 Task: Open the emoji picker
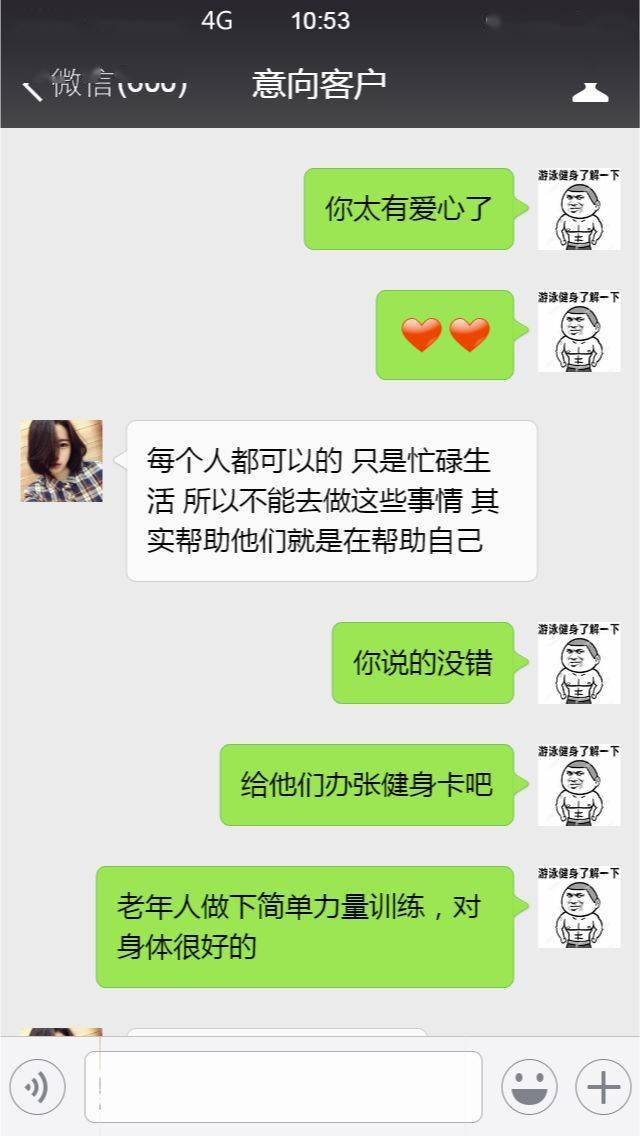529,1086
